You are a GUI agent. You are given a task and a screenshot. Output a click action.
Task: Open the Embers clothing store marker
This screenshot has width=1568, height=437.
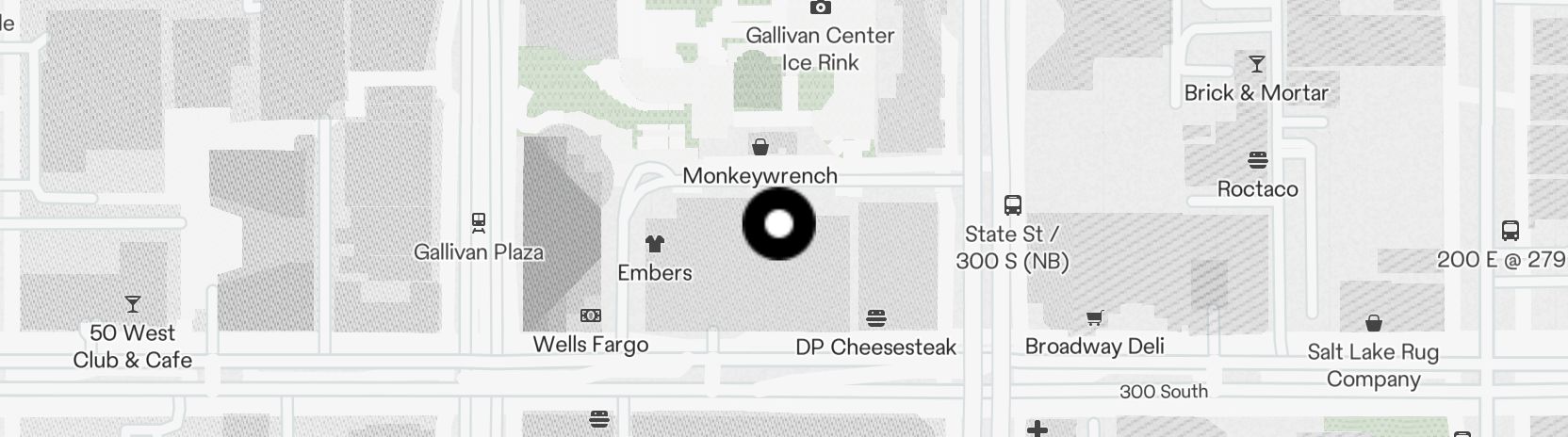tap(655, 244)
